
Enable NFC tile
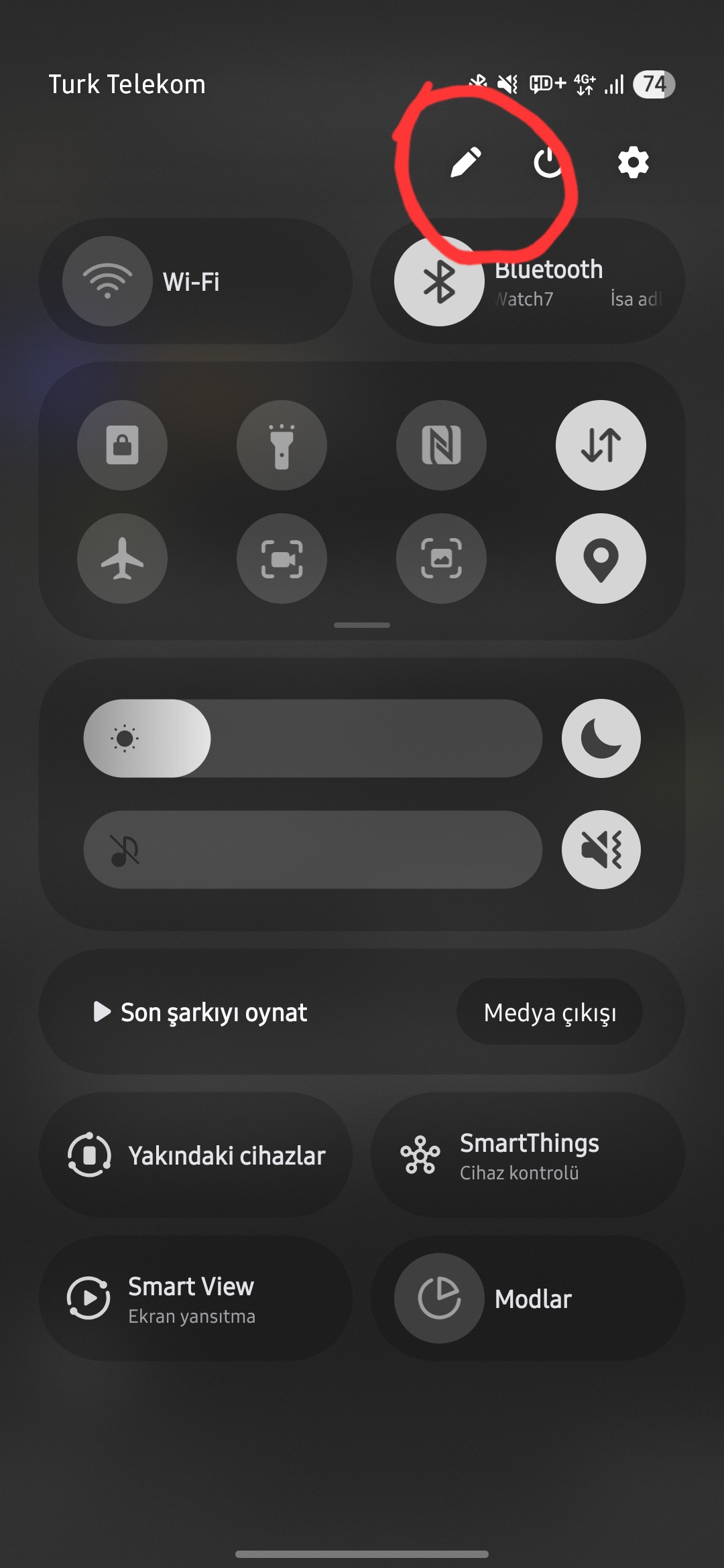(x=441, y=445)
